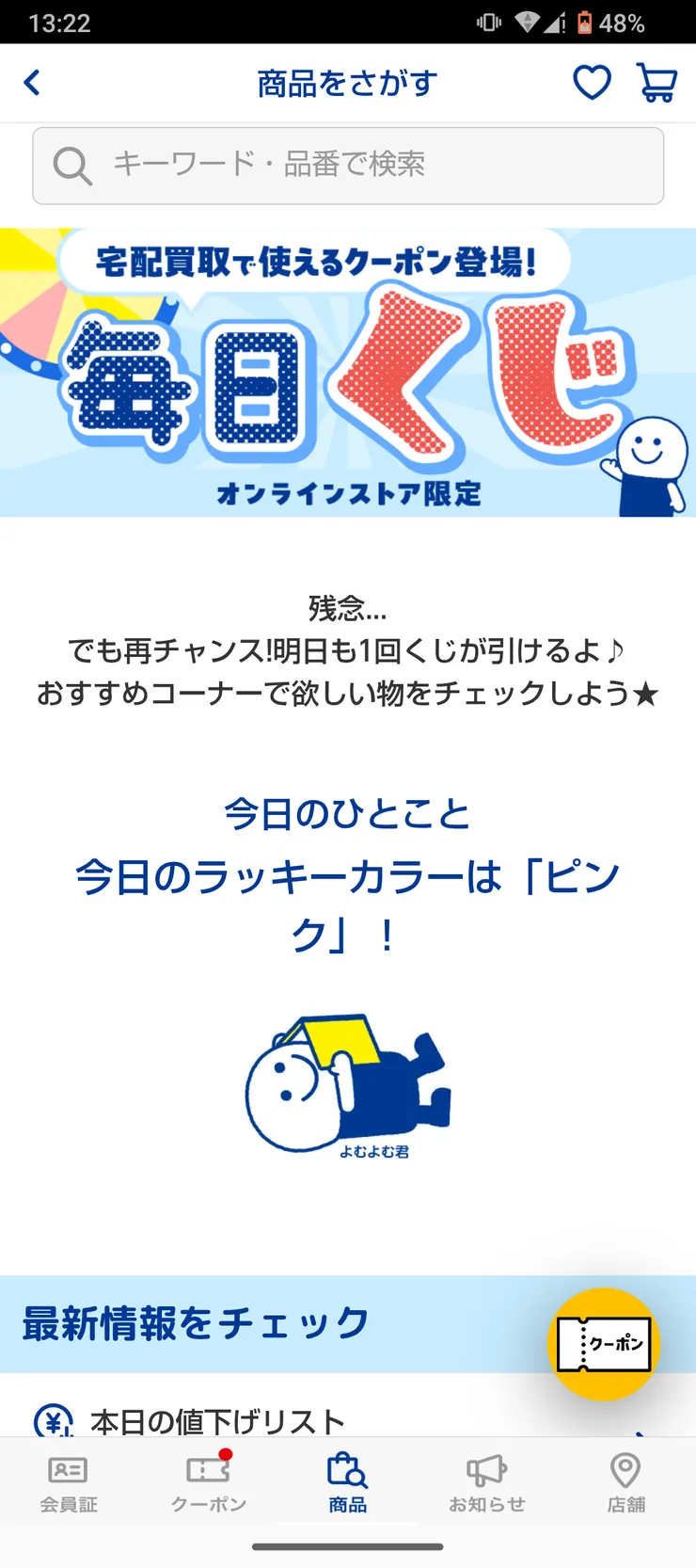The width and height of the screenshot is (696, 1568).
Task: Tap the 会員証 membership card icon
Action: point(67,1470)
